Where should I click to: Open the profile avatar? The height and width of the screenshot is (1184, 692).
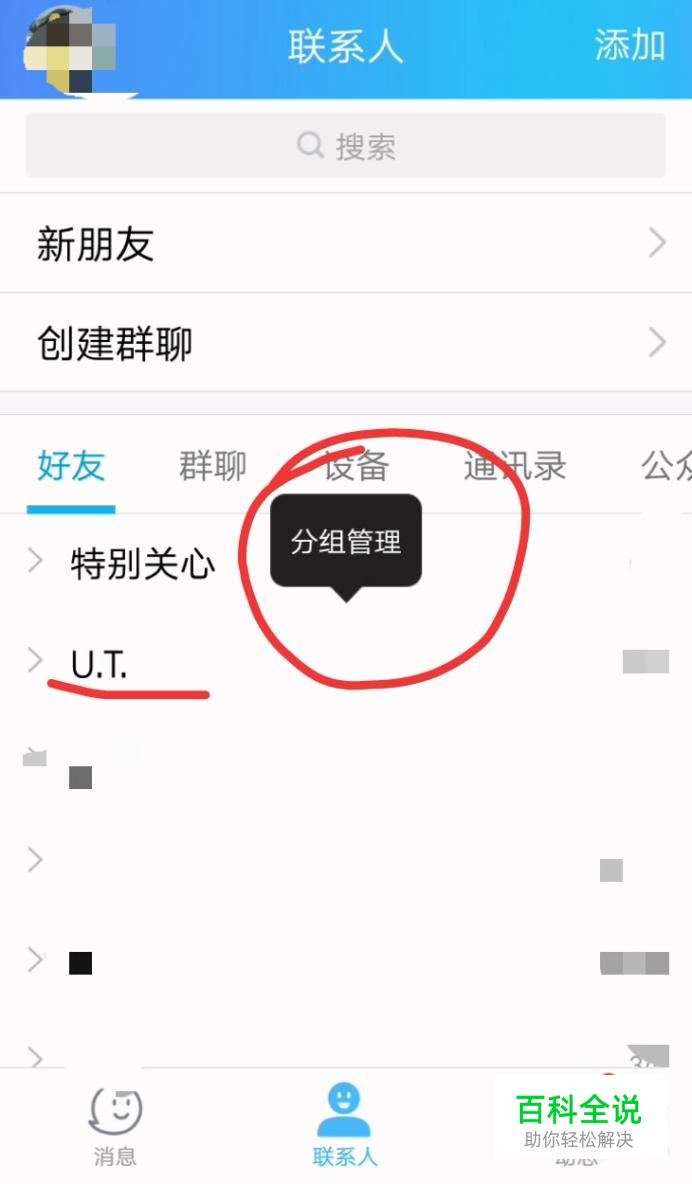pos(70,45)
